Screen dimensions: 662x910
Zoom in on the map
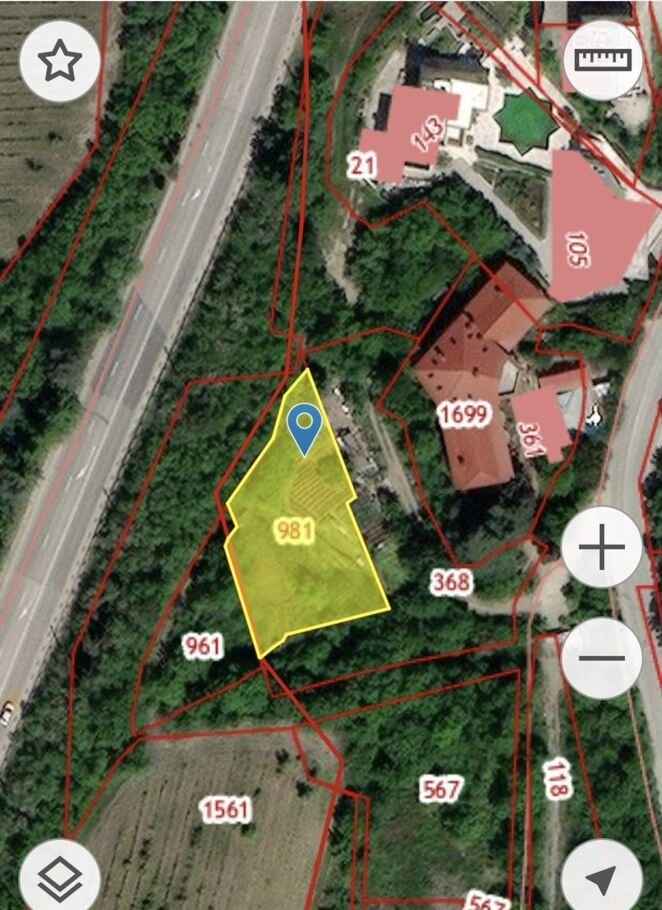[602, 548]
